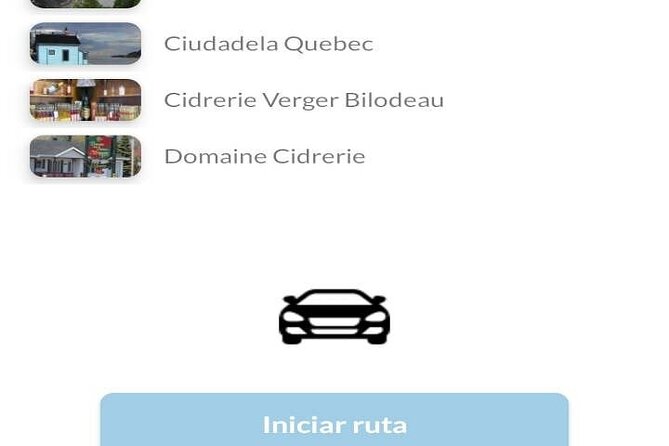Tap the Iniciar ruta button

(334, 423)
